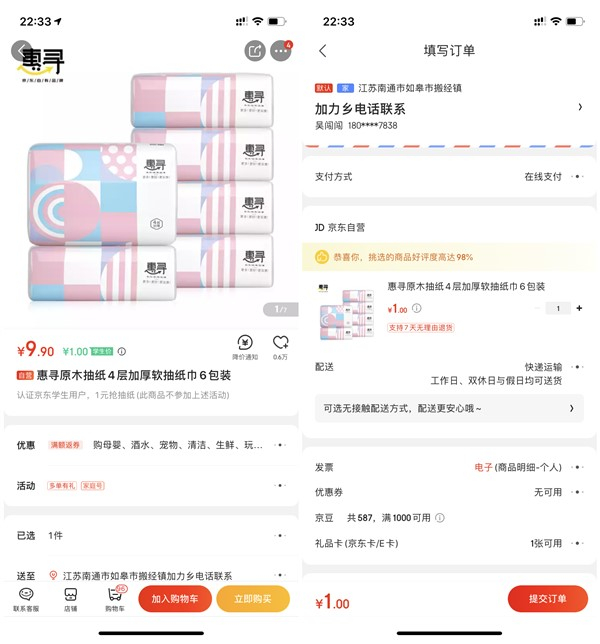The height and width of the screenshot is (644, 600).
Task: Open 支付方式 payment method options
Action: tap(448, 176)
